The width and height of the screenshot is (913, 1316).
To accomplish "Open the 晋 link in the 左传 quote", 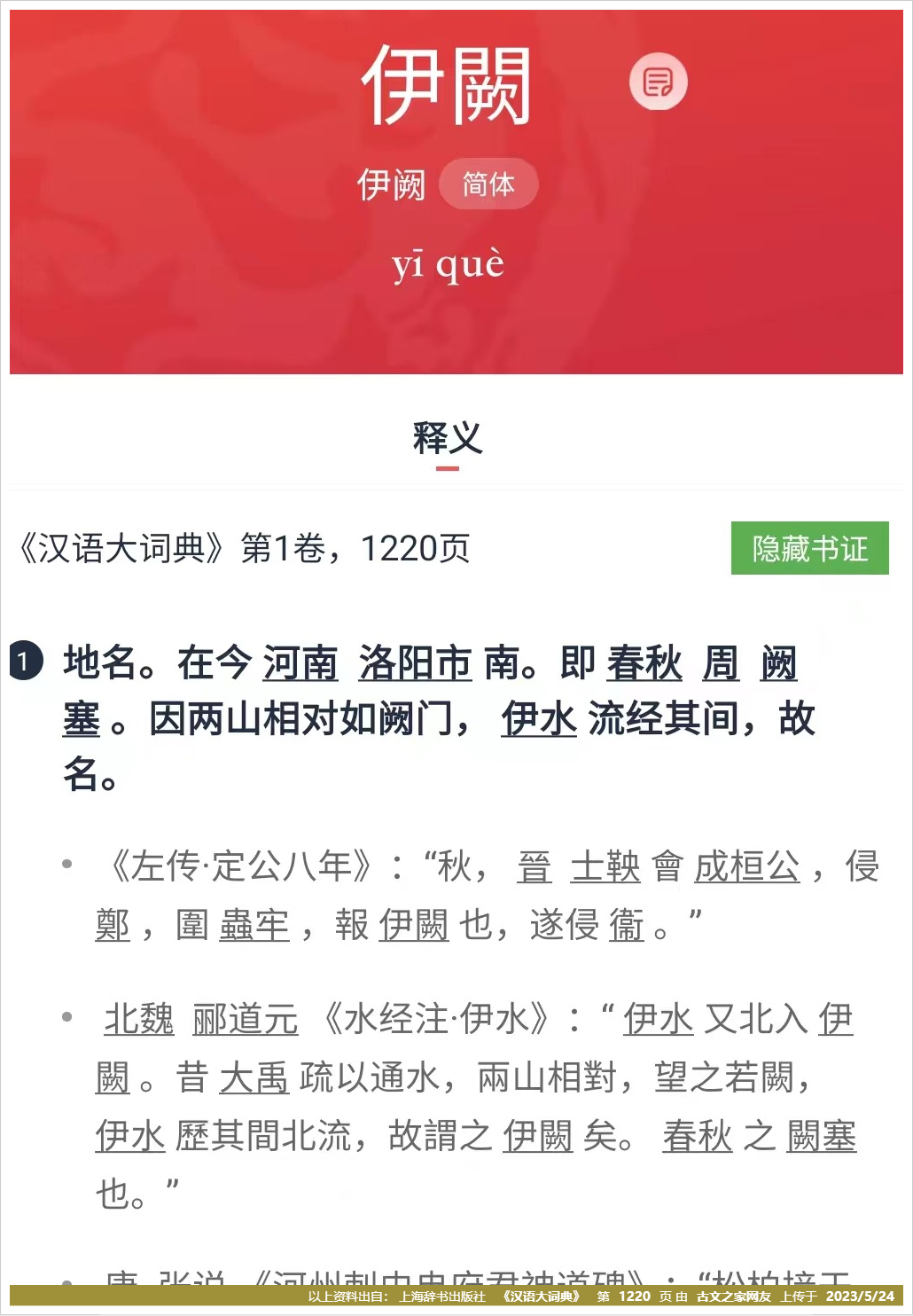I will click(x=535, y=866).
